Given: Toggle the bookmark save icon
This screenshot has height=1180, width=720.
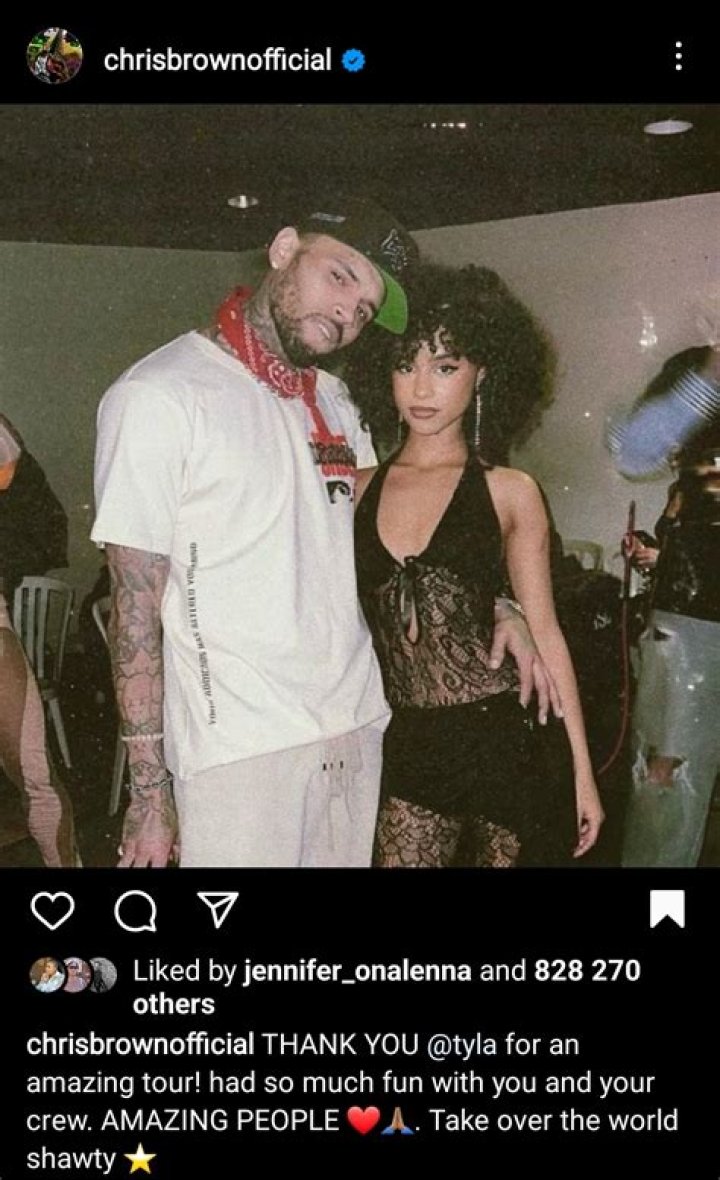Looking at the screenshot, I should pyautogui.click(x=667, y=909).
